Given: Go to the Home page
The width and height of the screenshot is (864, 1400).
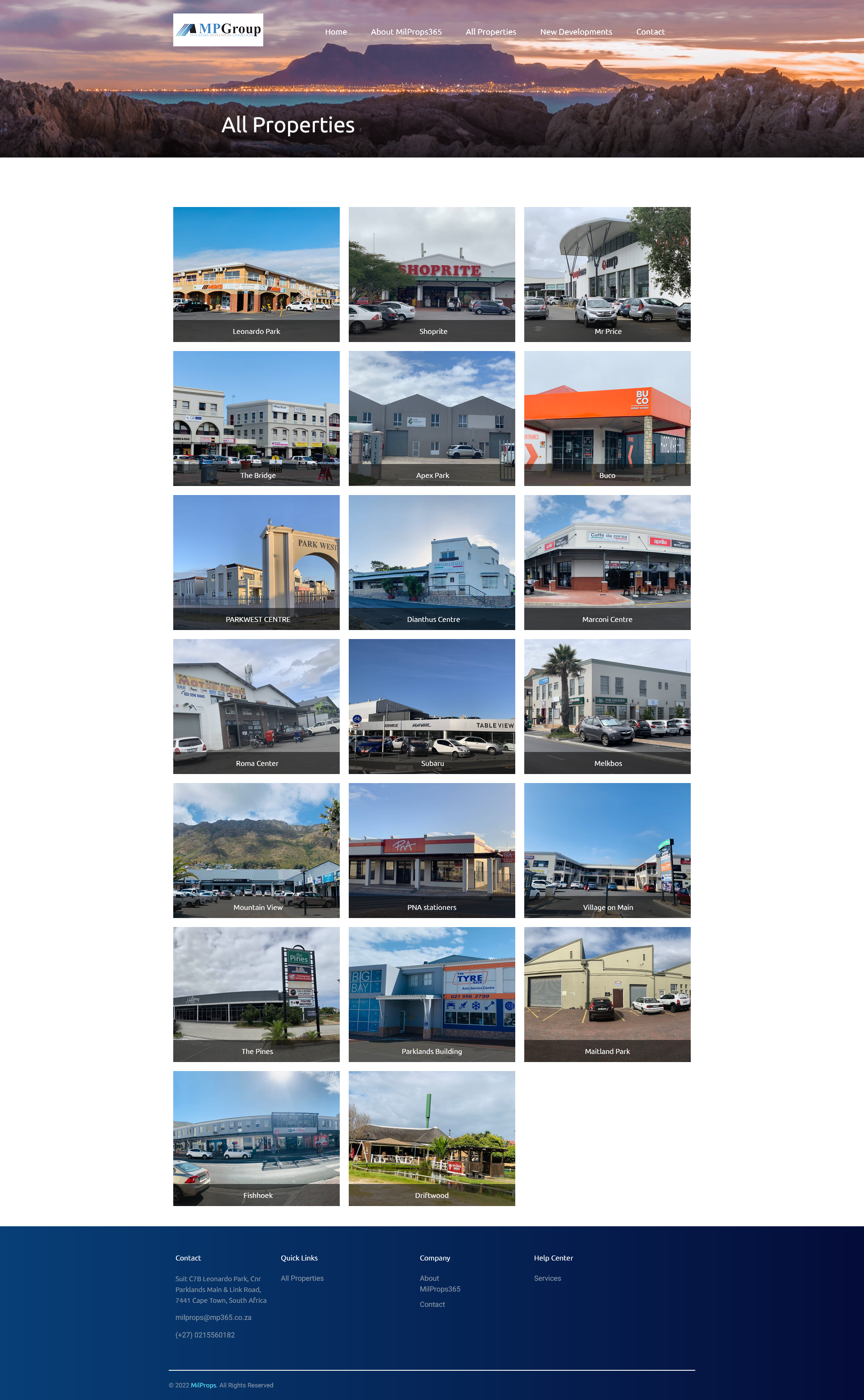Looking at the screenshot, I should [x=335, y=32].
